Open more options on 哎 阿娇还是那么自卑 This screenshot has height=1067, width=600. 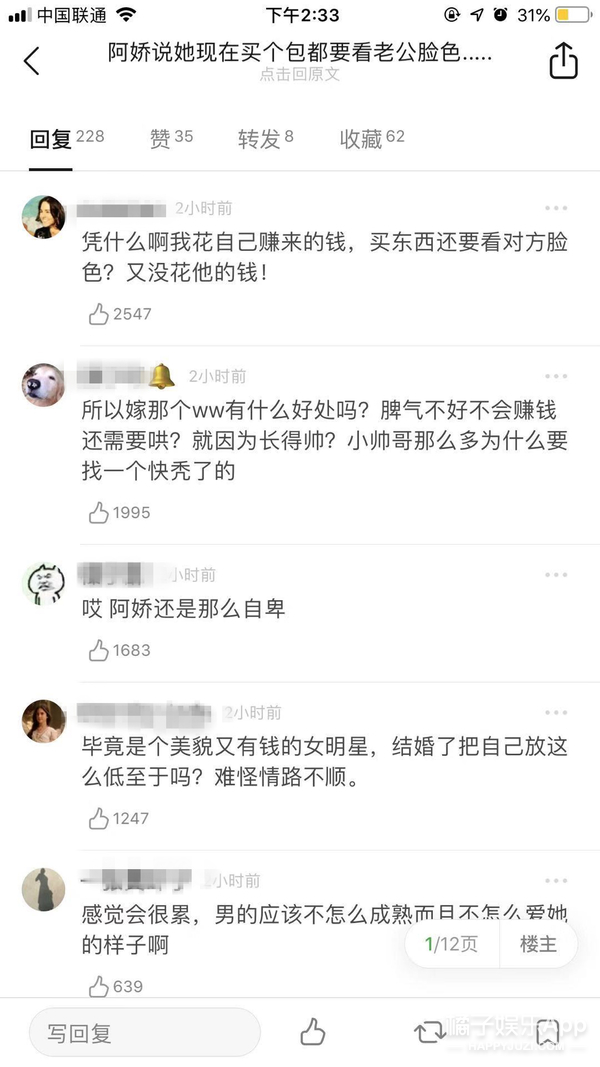point(556,575)
